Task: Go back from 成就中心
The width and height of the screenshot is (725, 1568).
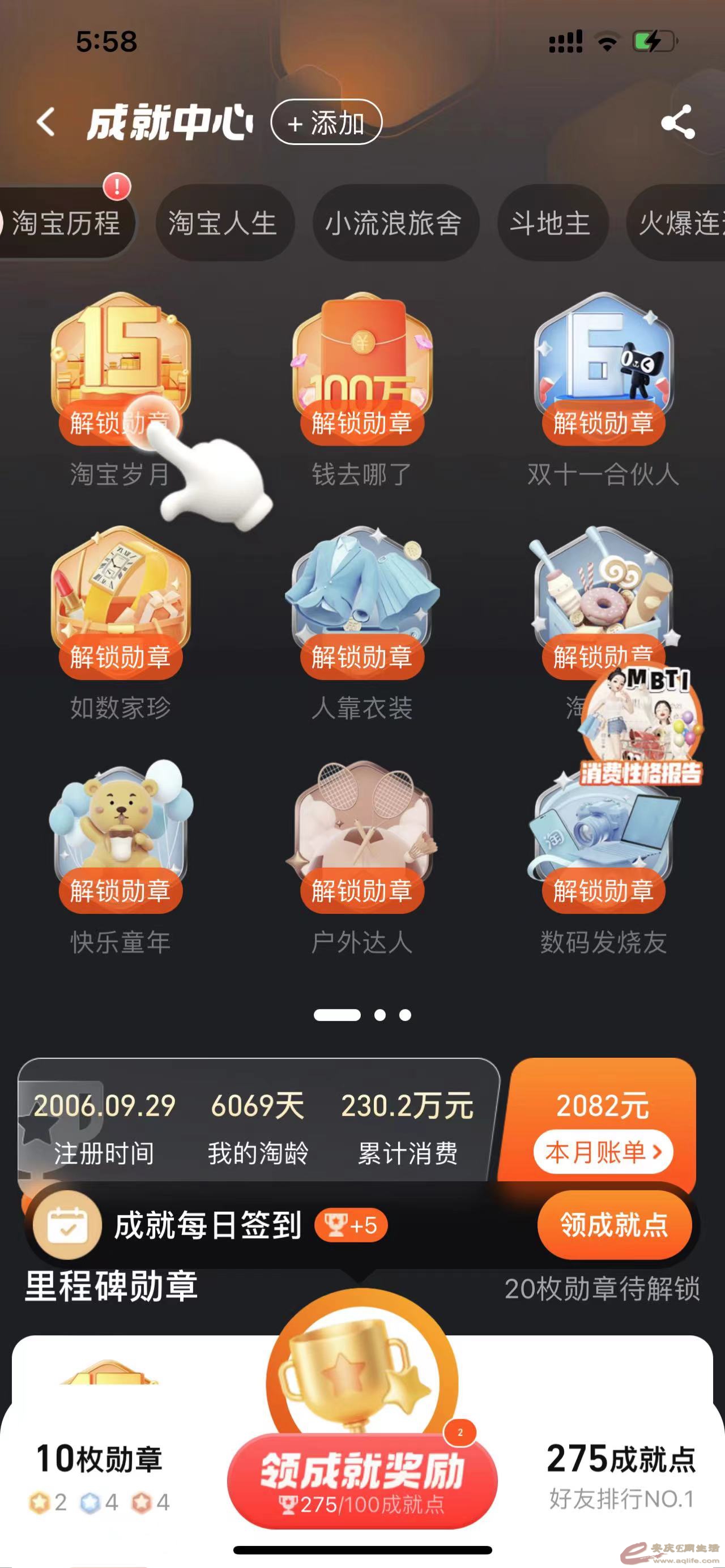Action: point(46,122)
